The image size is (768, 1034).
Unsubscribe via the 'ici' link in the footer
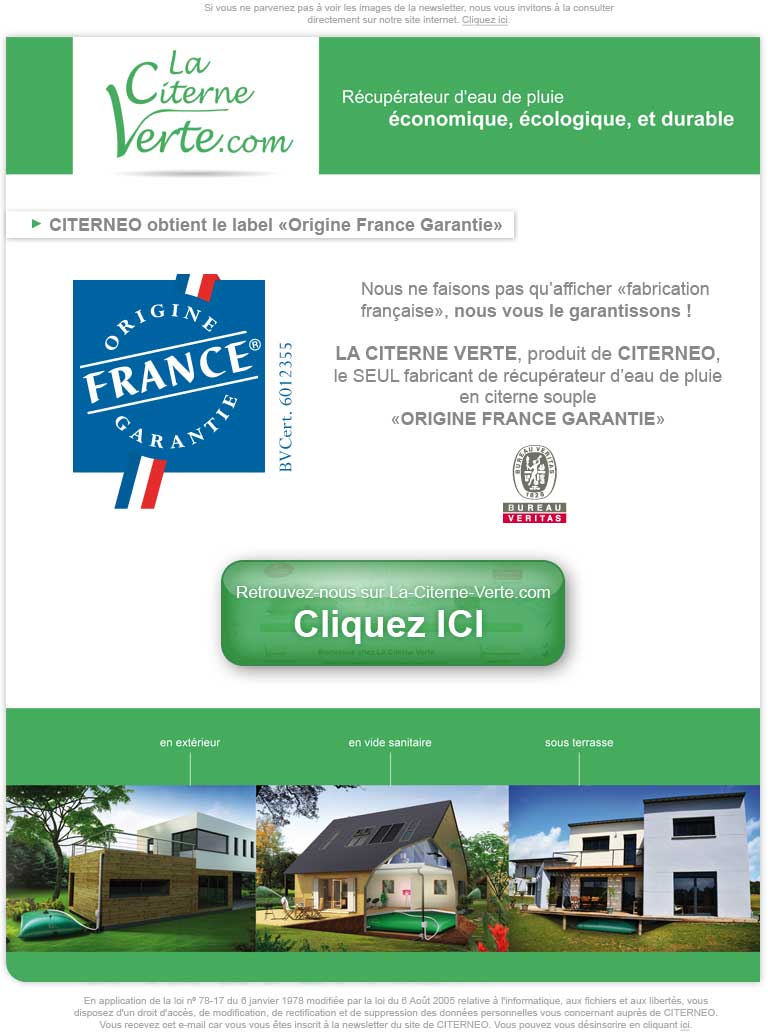click(x=685, y=1025)
